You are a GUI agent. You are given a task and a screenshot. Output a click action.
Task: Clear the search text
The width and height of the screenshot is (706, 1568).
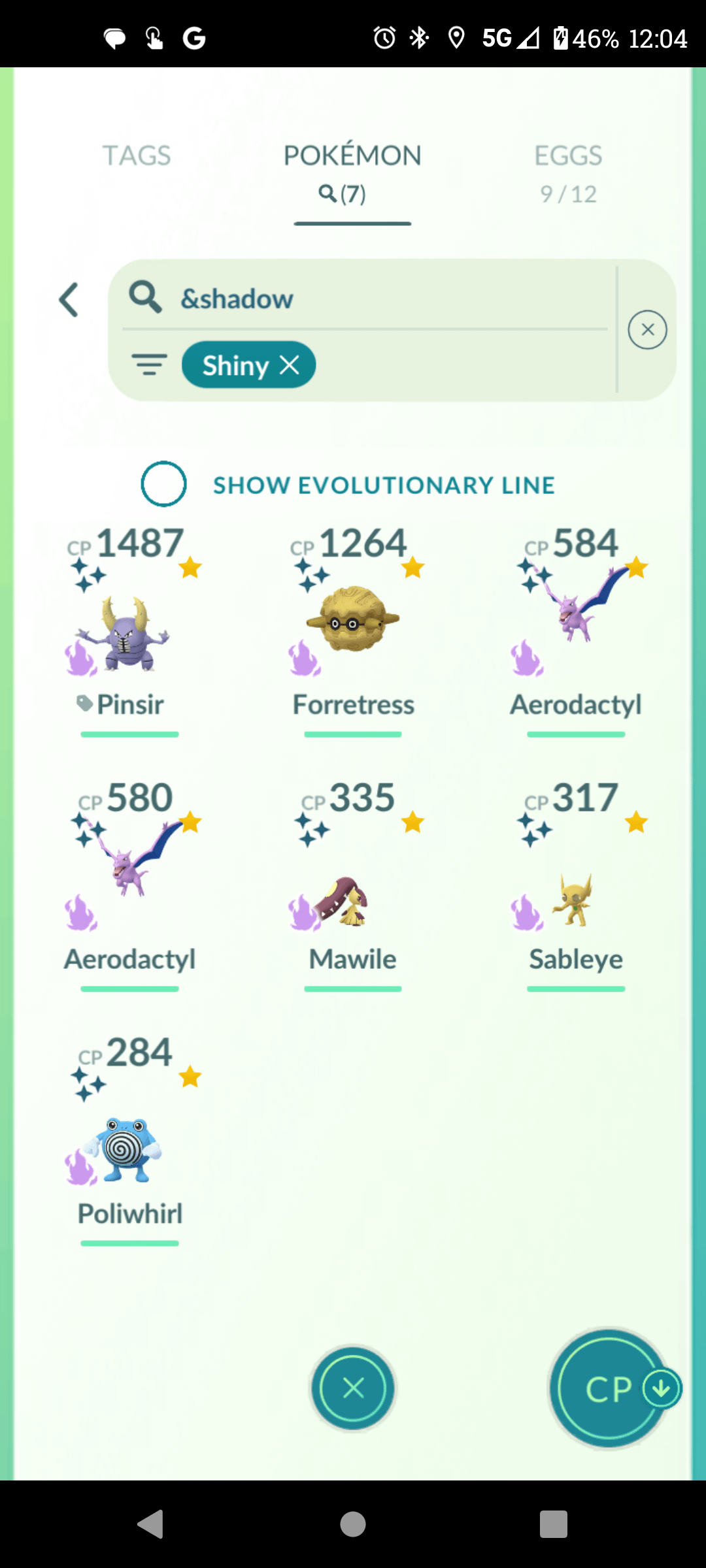647,329
